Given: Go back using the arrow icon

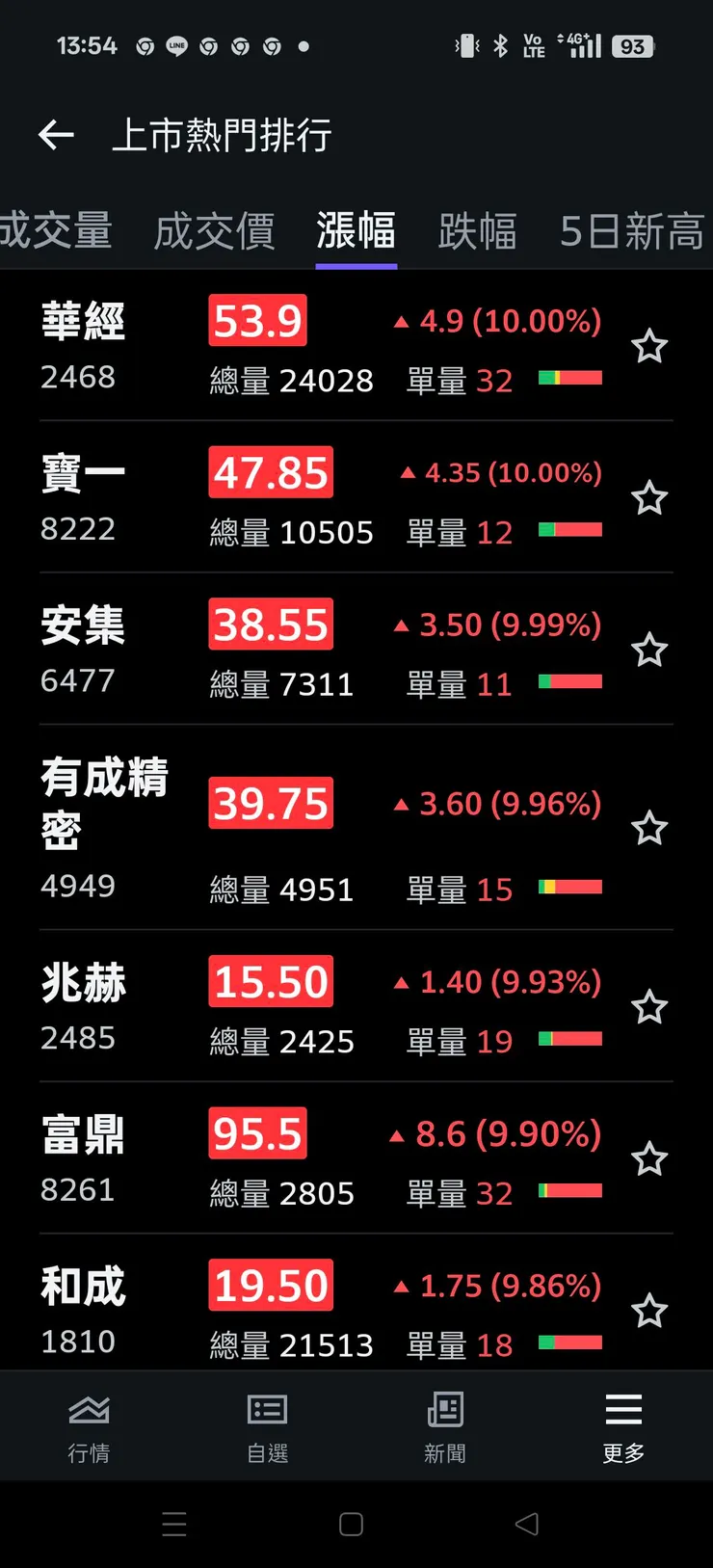Looking at the screenshot, I should coord(56,135).
